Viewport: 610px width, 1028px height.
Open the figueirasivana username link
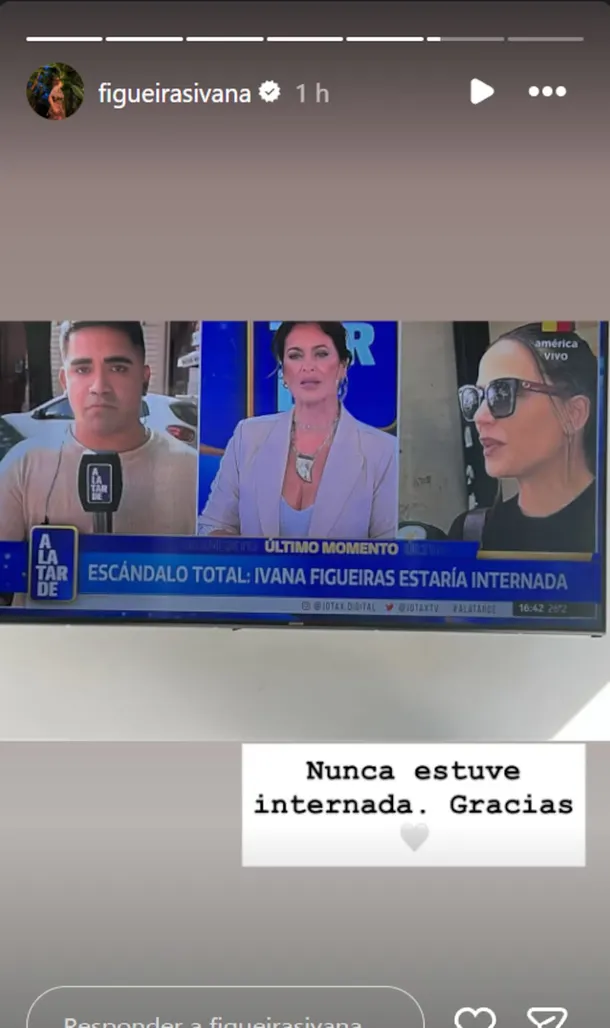pos(174,93)
